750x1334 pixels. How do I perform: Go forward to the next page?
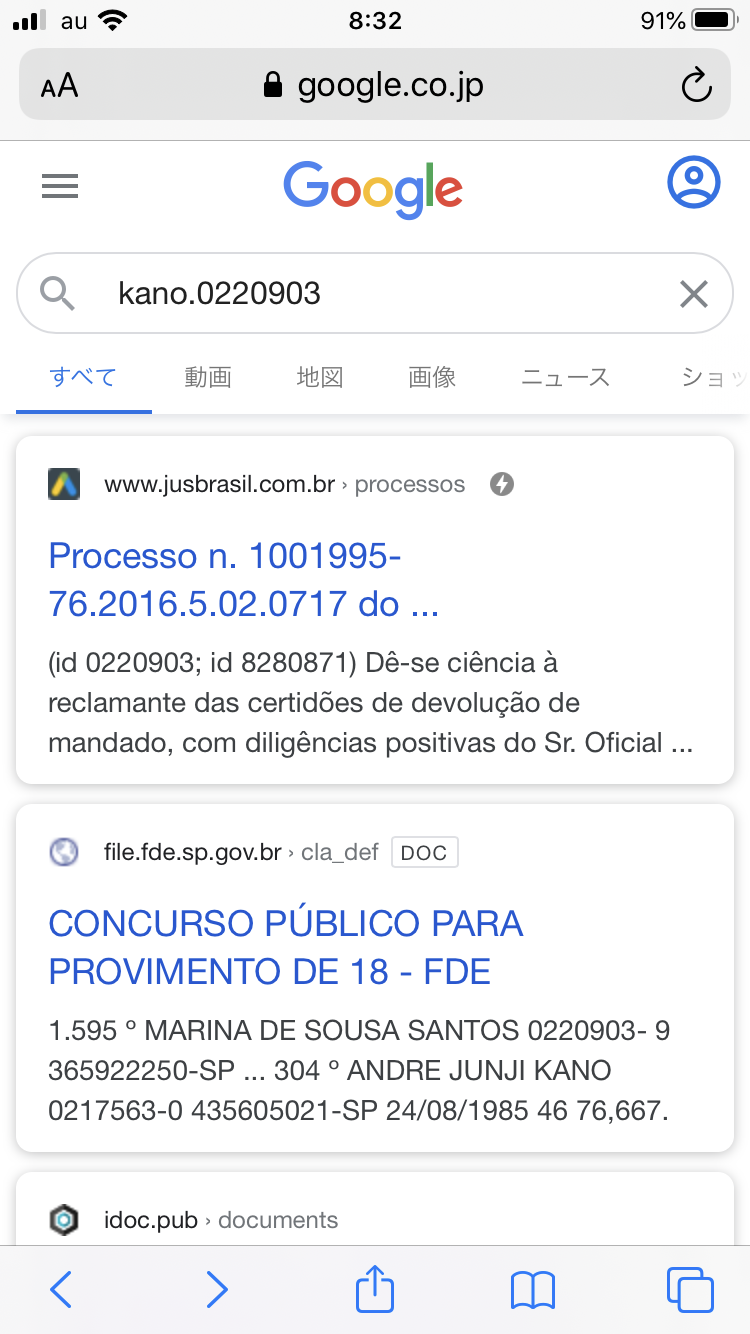click(x=217, y=1290)
